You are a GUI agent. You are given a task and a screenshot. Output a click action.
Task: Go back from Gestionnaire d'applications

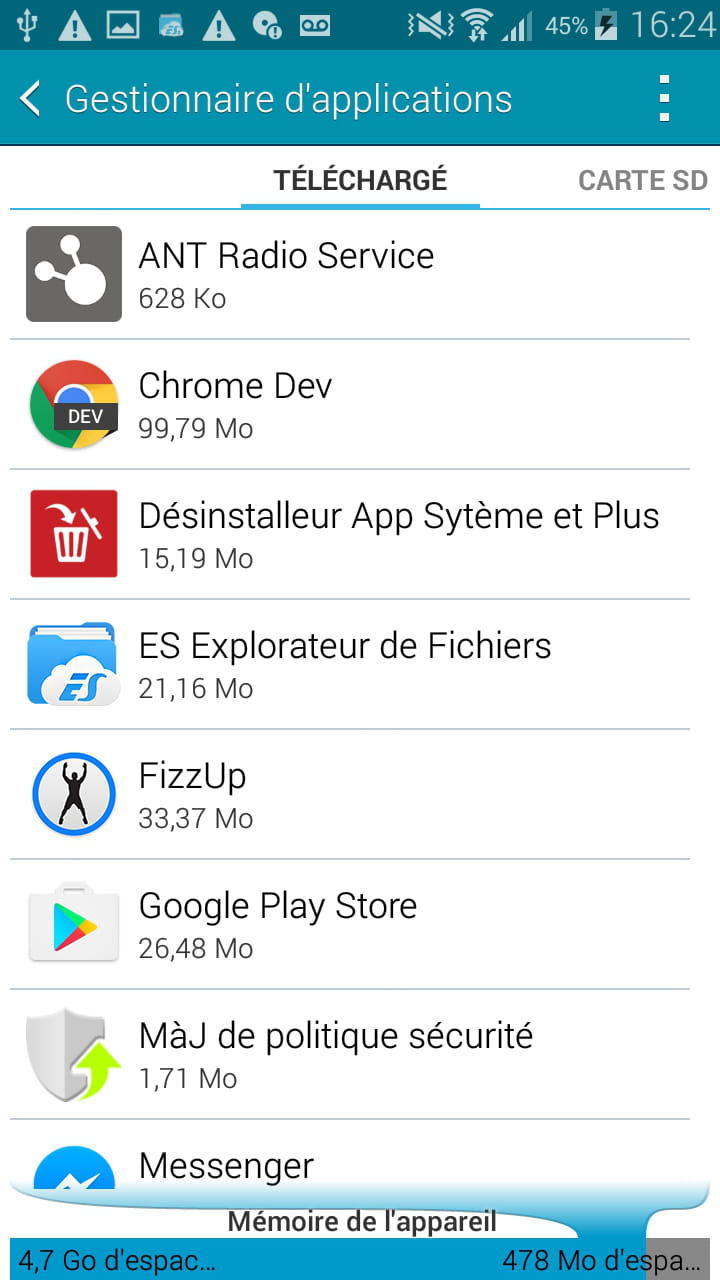(x=30, y=99)
